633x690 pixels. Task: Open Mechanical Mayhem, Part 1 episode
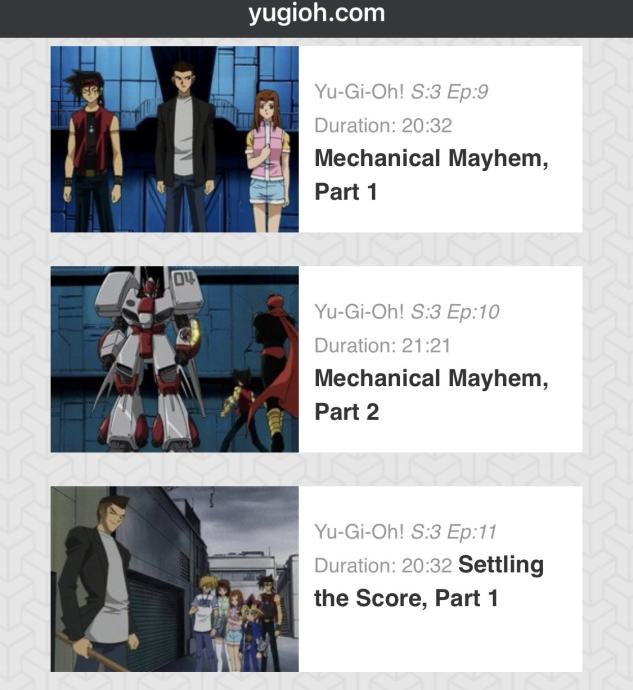431,174
